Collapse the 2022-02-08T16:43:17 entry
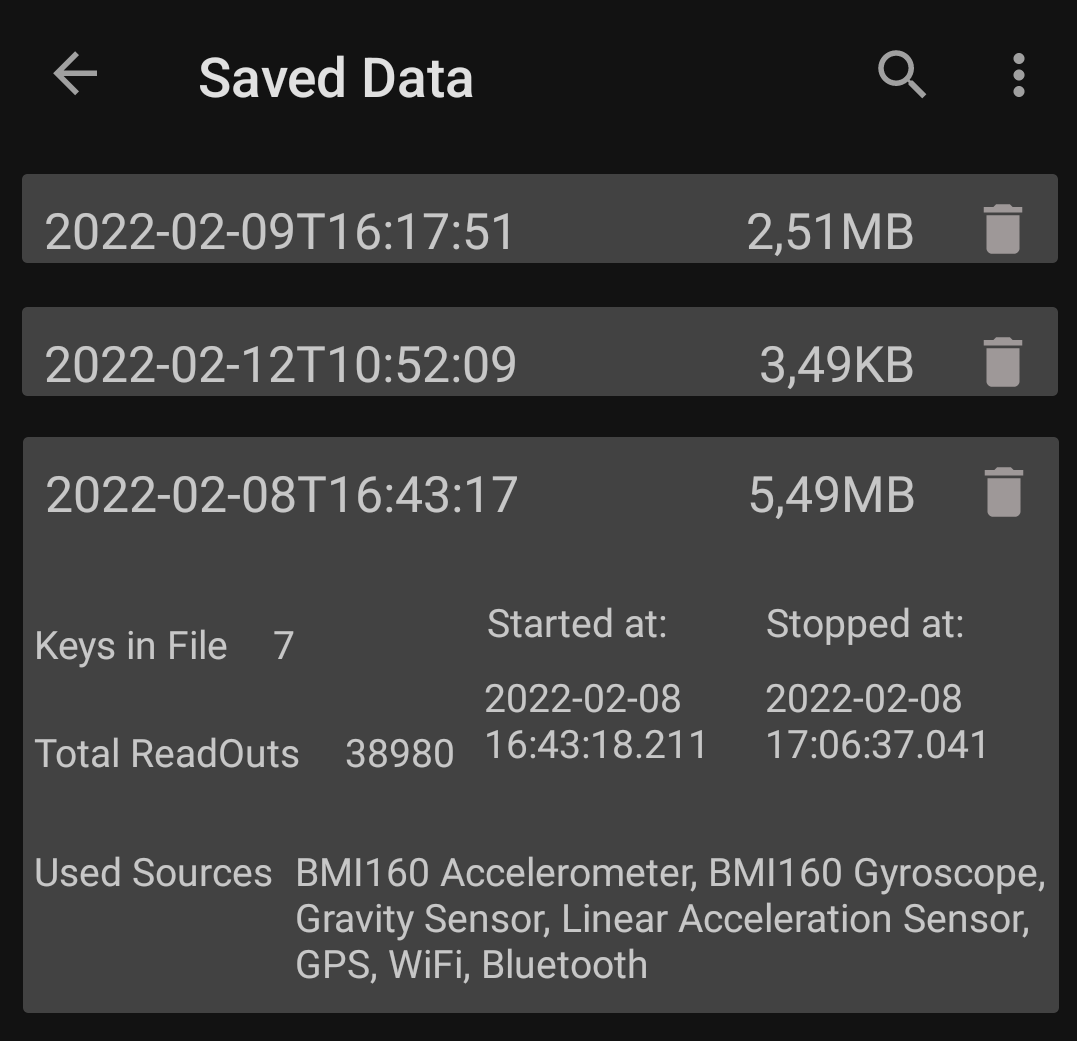The width and height of the screenshot is (1077, 1041). pos(282,495)
